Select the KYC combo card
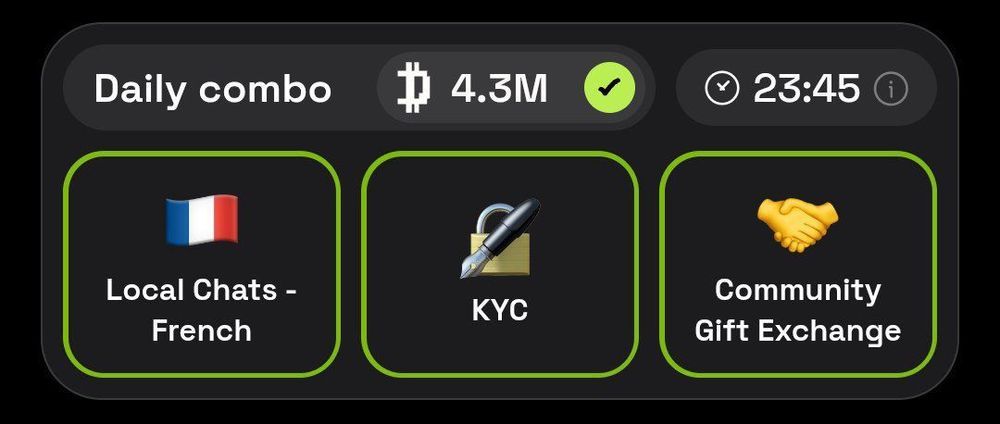 (x=499, y=264)
